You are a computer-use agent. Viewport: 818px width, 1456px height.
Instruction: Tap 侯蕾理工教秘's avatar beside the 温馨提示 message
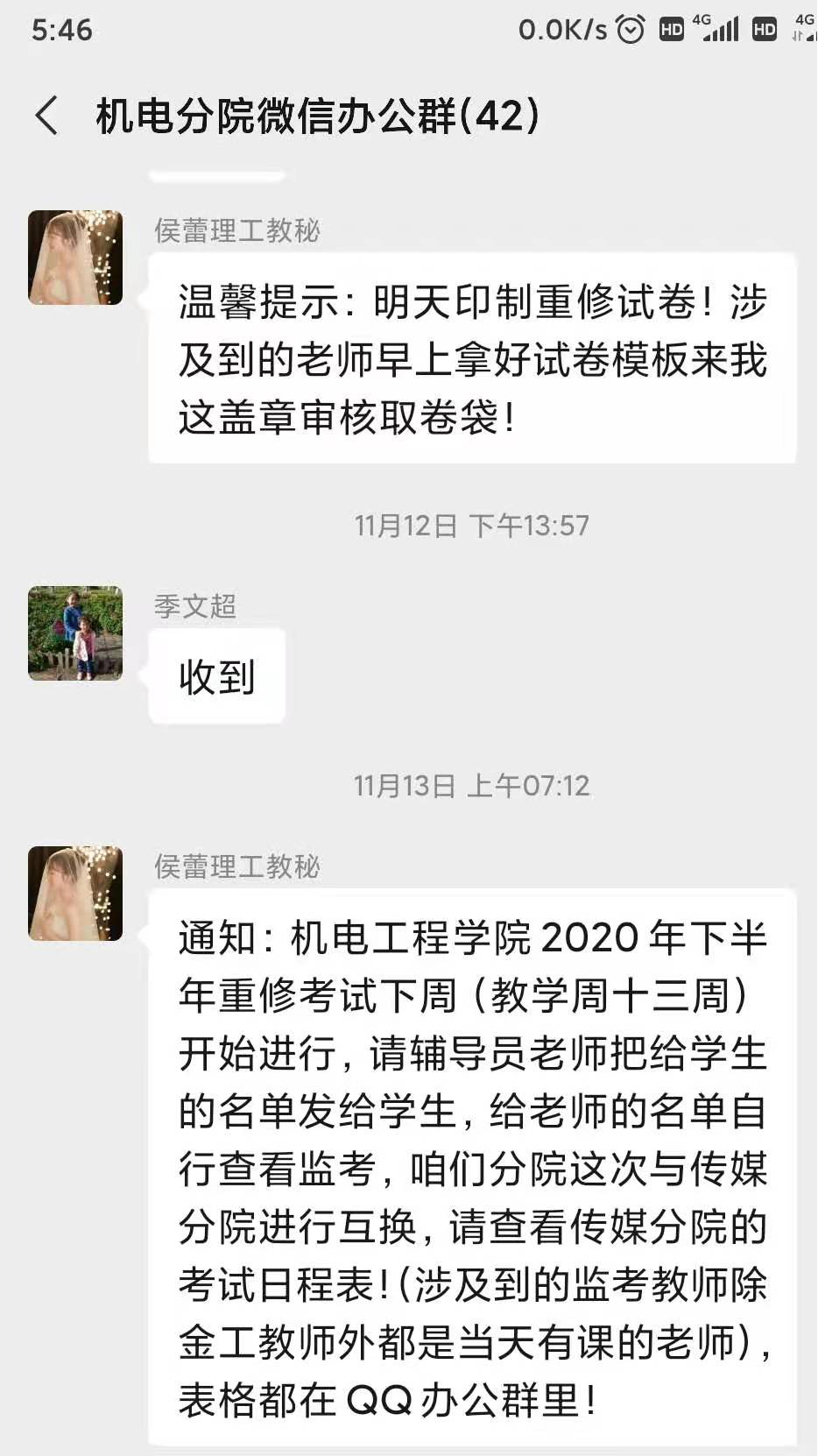click(x=75, y=258)
